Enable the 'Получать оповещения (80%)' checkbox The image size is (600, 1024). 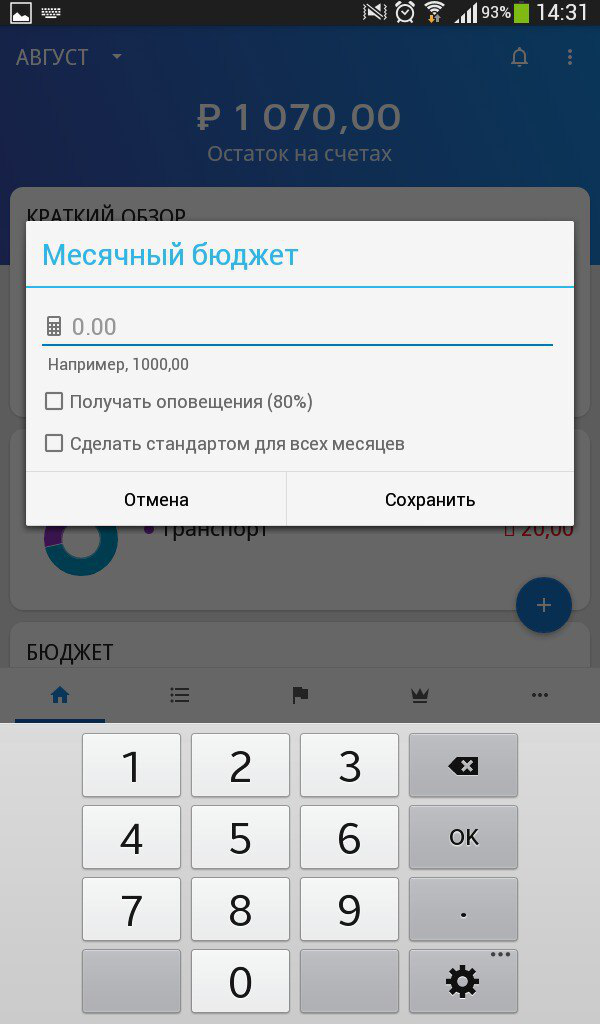click(54, 401)
